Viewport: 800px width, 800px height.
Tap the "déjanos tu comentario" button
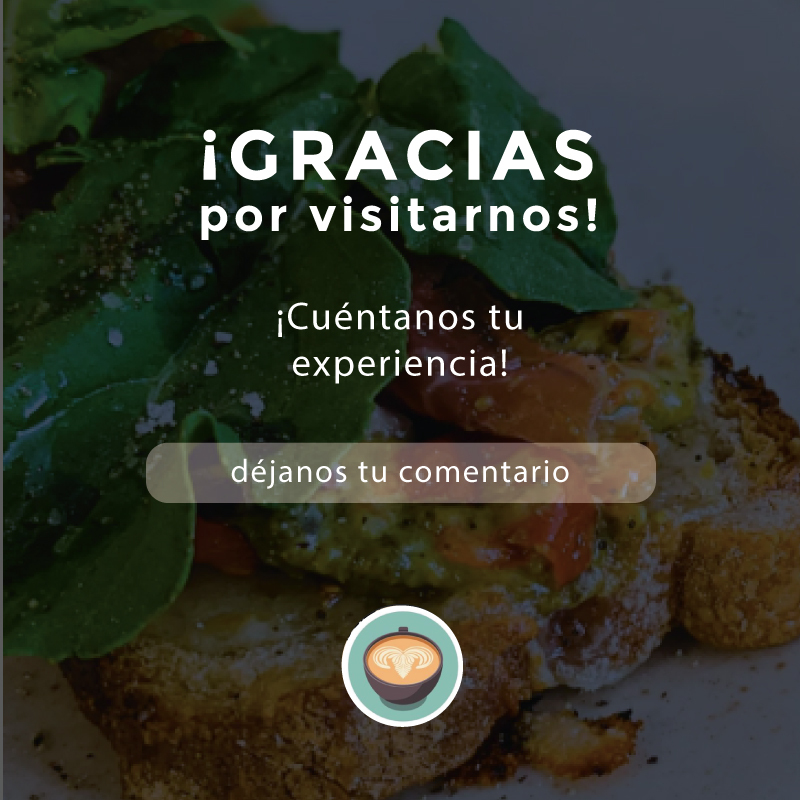coord(401,472)
